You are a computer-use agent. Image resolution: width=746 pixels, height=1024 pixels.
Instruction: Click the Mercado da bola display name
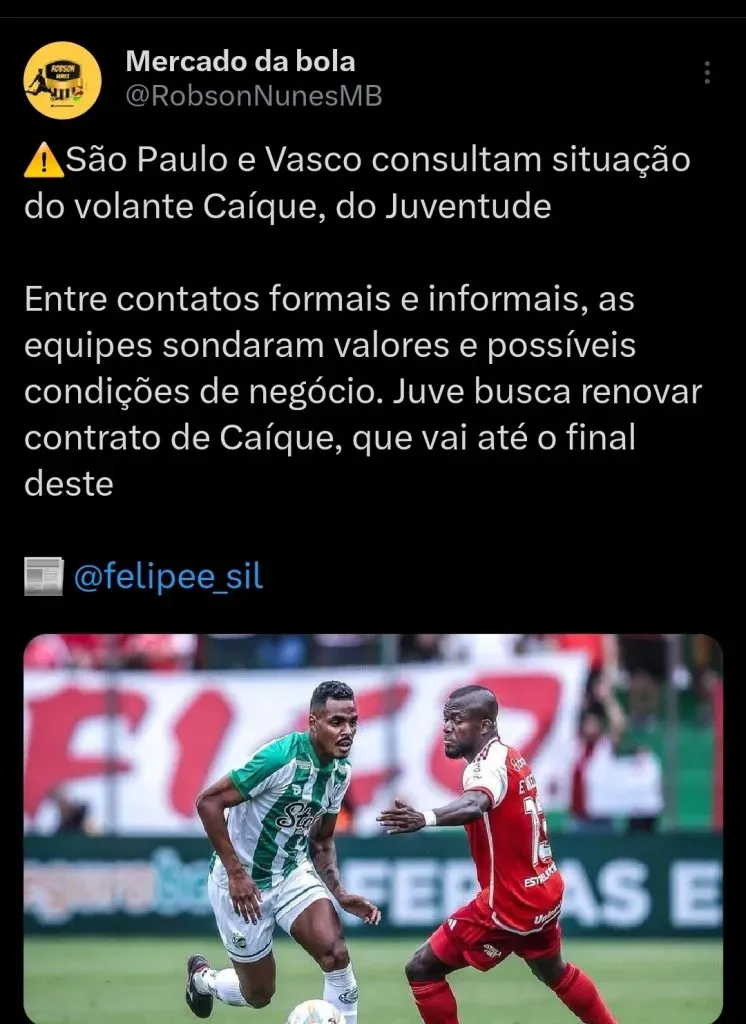[240, 62]
